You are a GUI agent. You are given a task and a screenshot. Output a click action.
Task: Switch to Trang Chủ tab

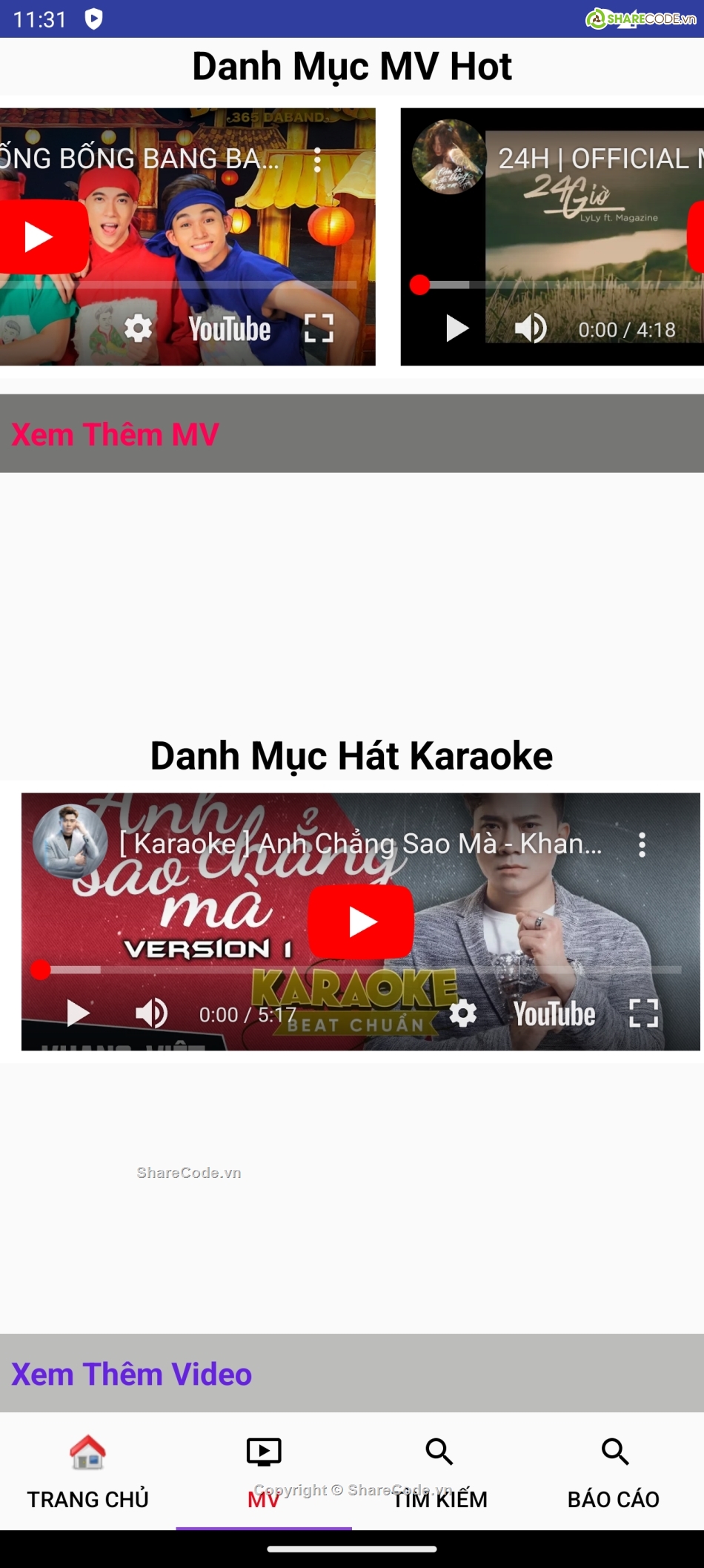click(x=87, y=1472)
